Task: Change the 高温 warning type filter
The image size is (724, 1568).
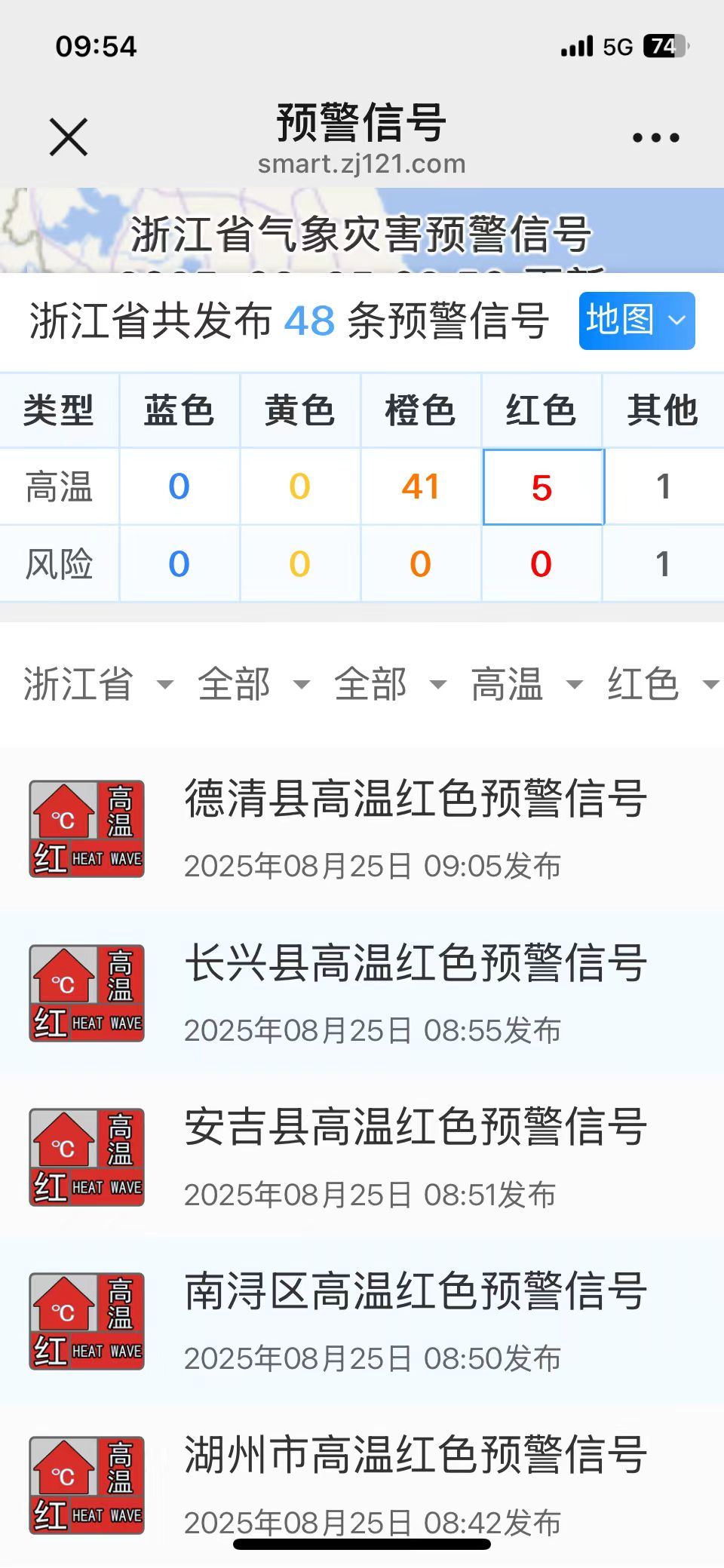Action: pos(526,684)
